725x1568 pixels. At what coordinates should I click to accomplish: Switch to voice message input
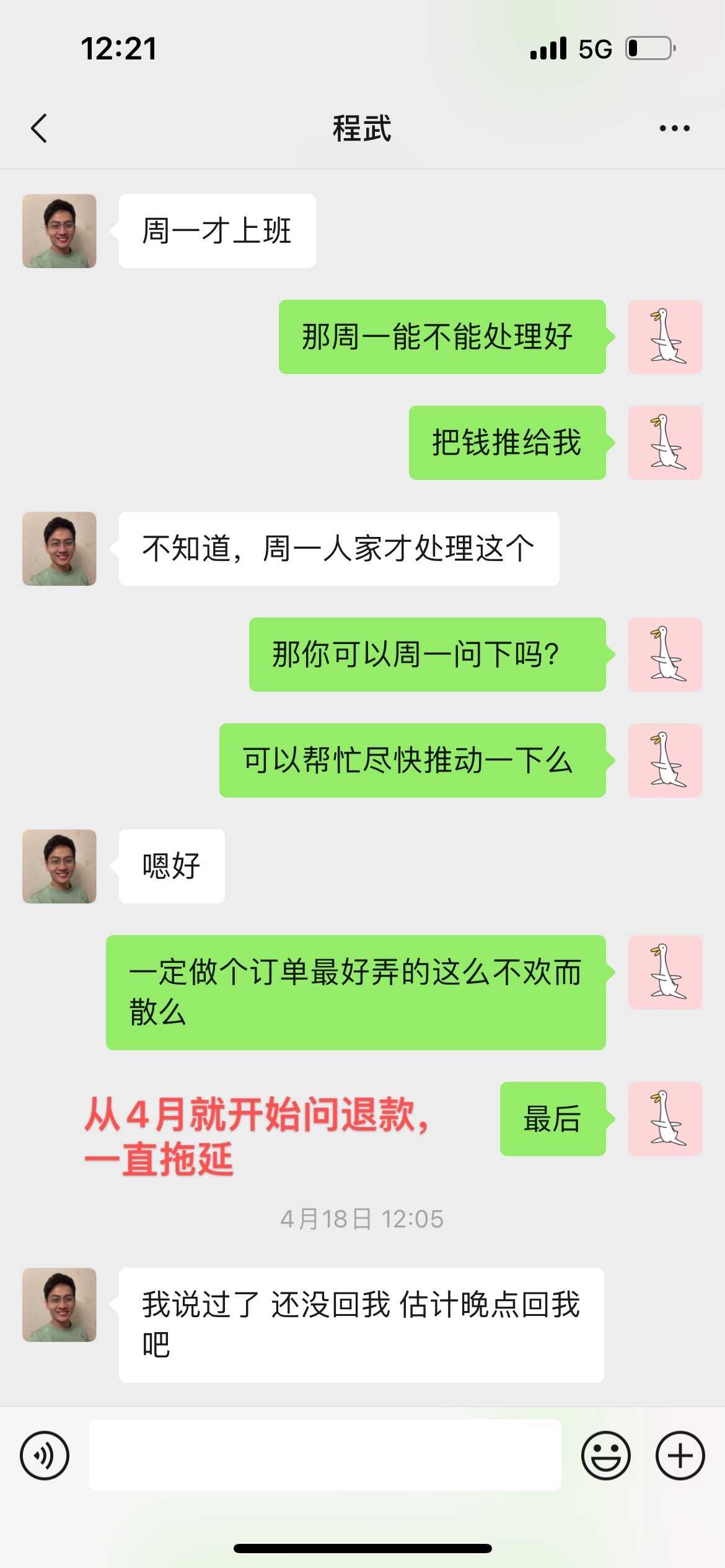coord(45,1455)
